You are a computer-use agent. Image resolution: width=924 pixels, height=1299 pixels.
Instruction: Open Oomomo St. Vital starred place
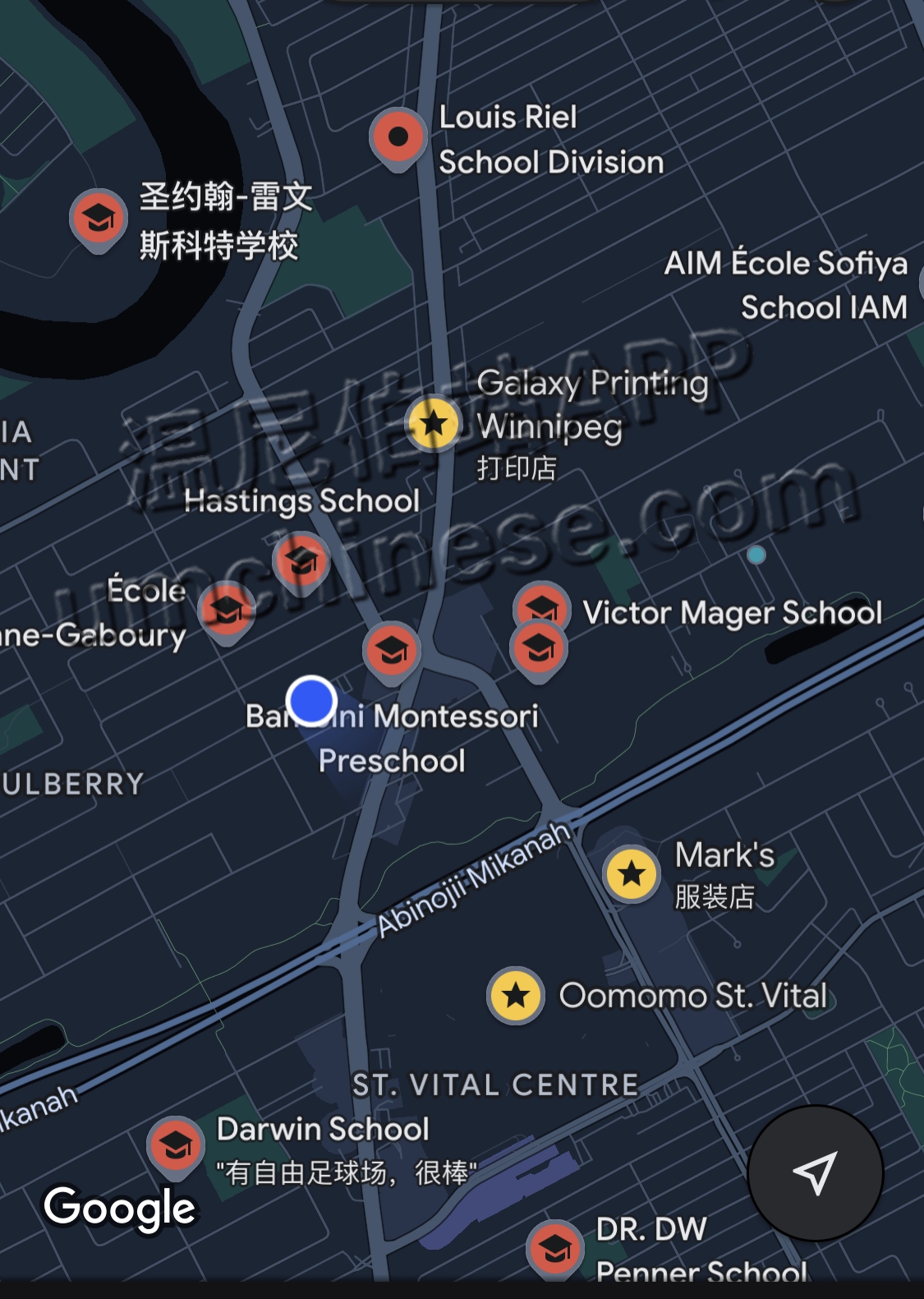[516, 996]
